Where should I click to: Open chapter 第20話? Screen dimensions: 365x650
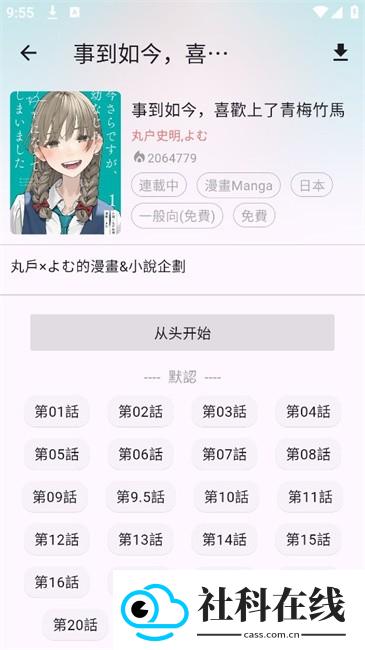point(75,624)
